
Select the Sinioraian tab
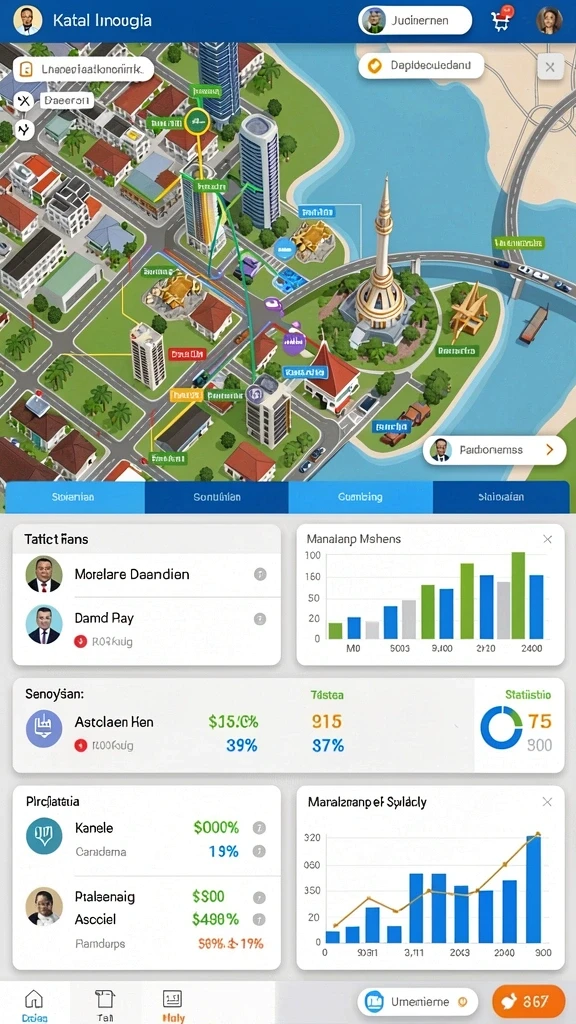pos(501,497)
